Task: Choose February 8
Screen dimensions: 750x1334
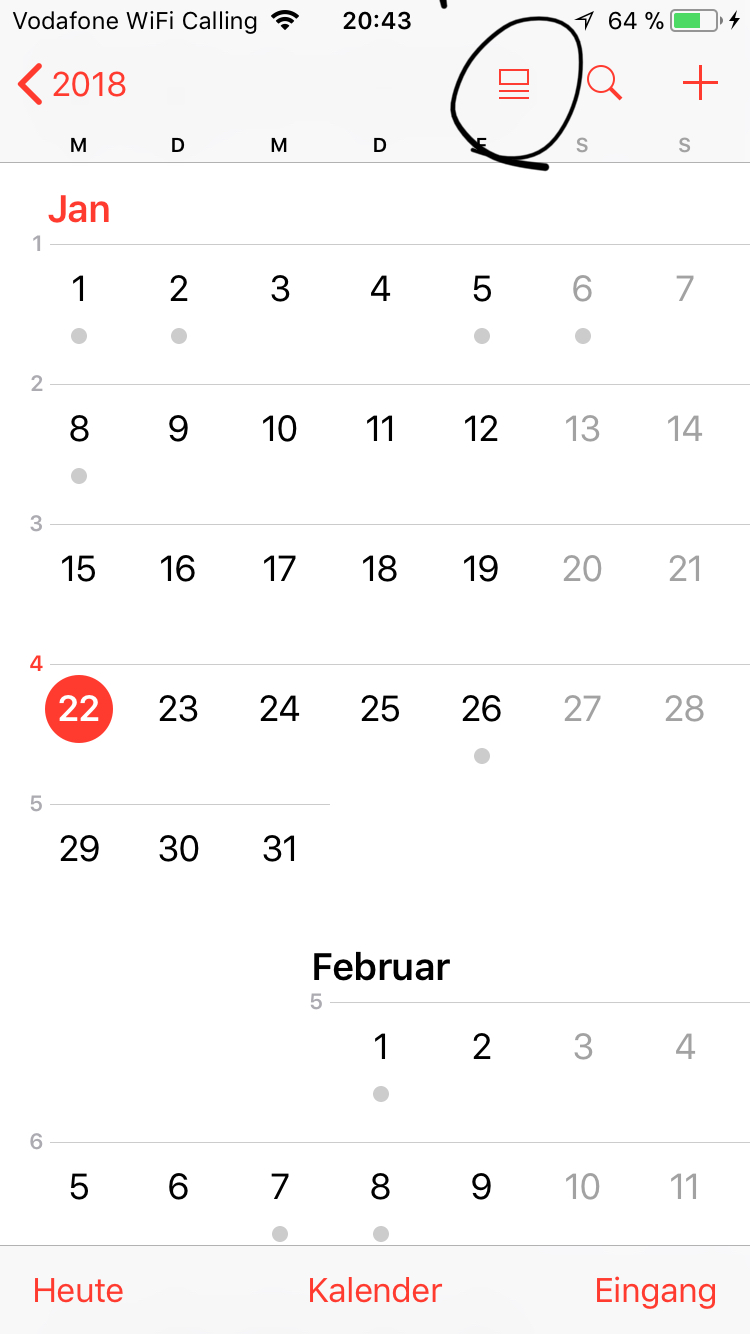Action: (x=380, y=1187)
